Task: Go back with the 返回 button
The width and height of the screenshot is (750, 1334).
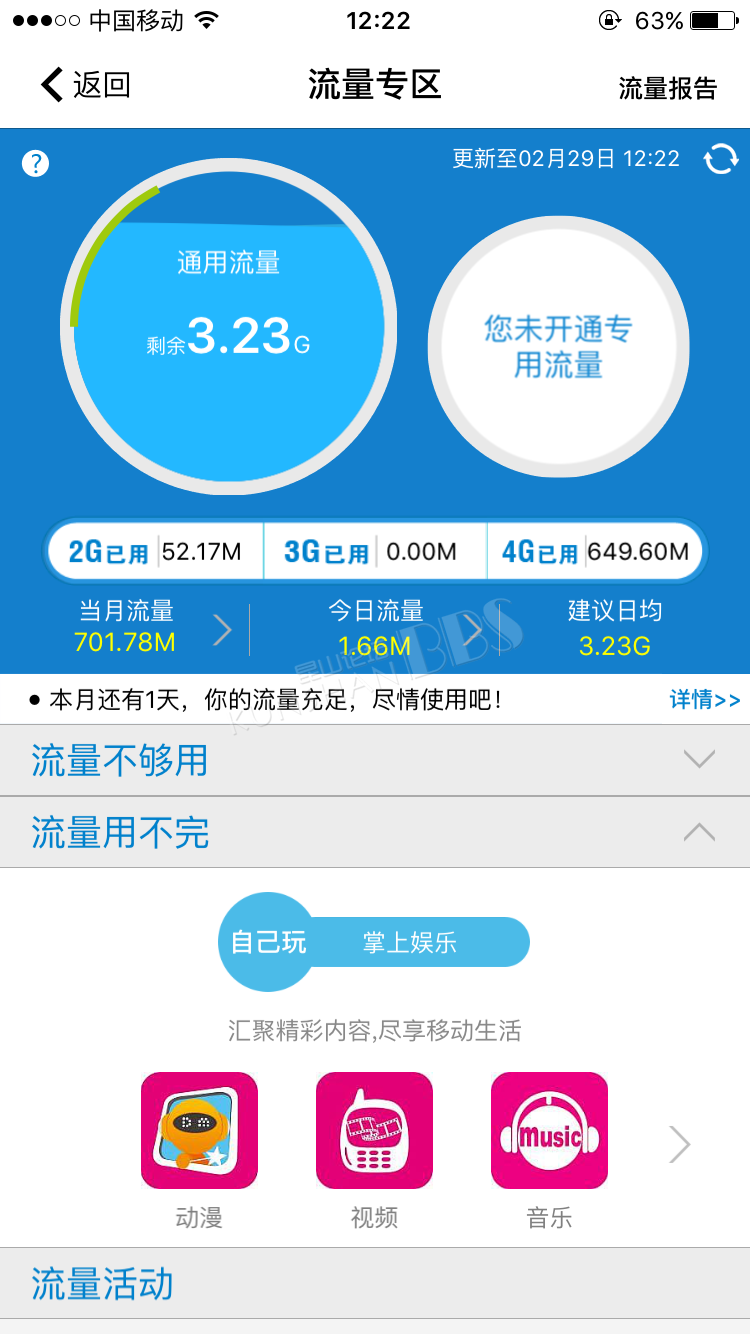Action: click(86, 85)
